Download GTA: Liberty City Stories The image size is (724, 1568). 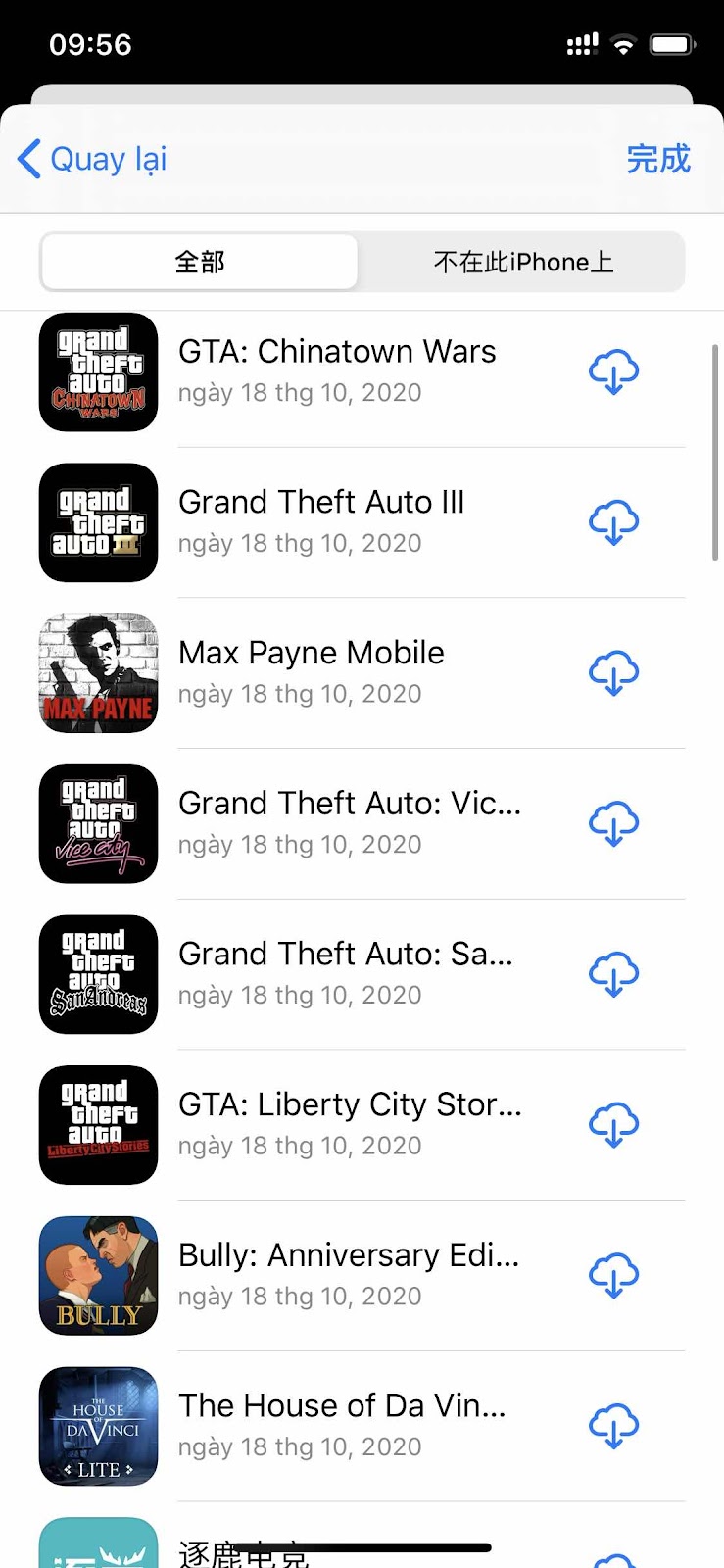(613, 1125)
